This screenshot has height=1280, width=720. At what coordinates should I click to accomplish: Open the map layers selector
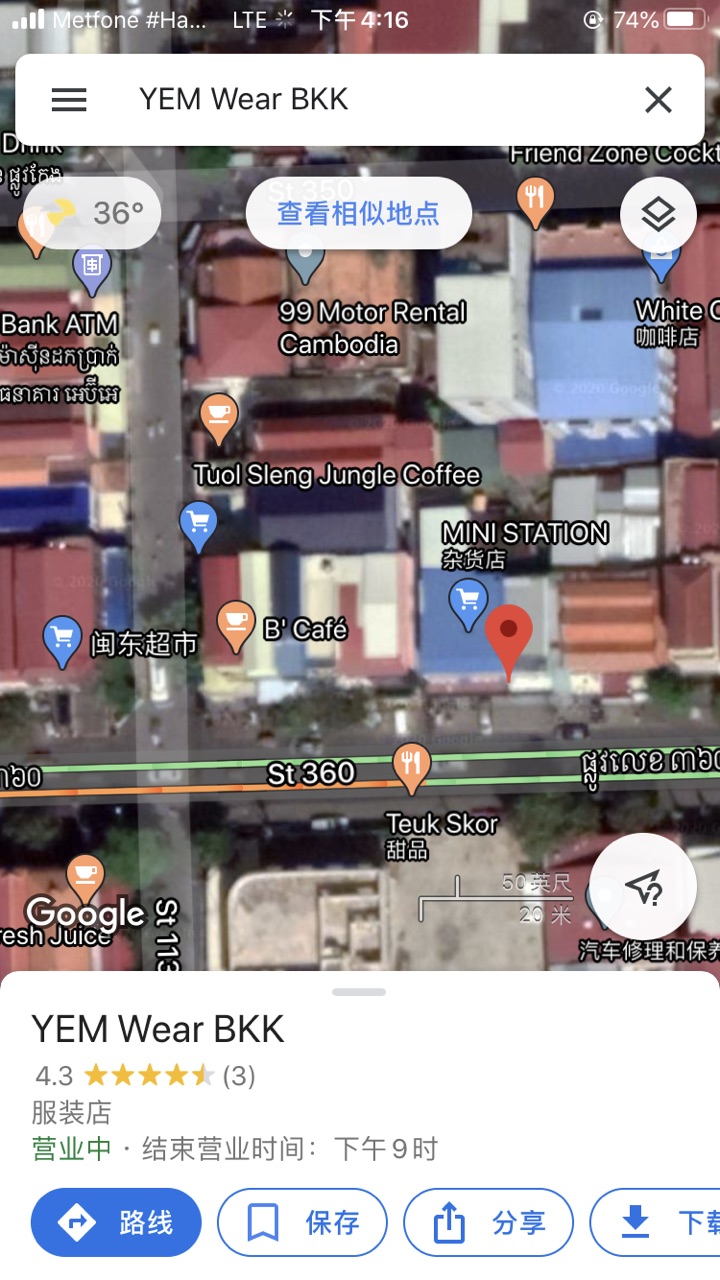click(658, 214)
